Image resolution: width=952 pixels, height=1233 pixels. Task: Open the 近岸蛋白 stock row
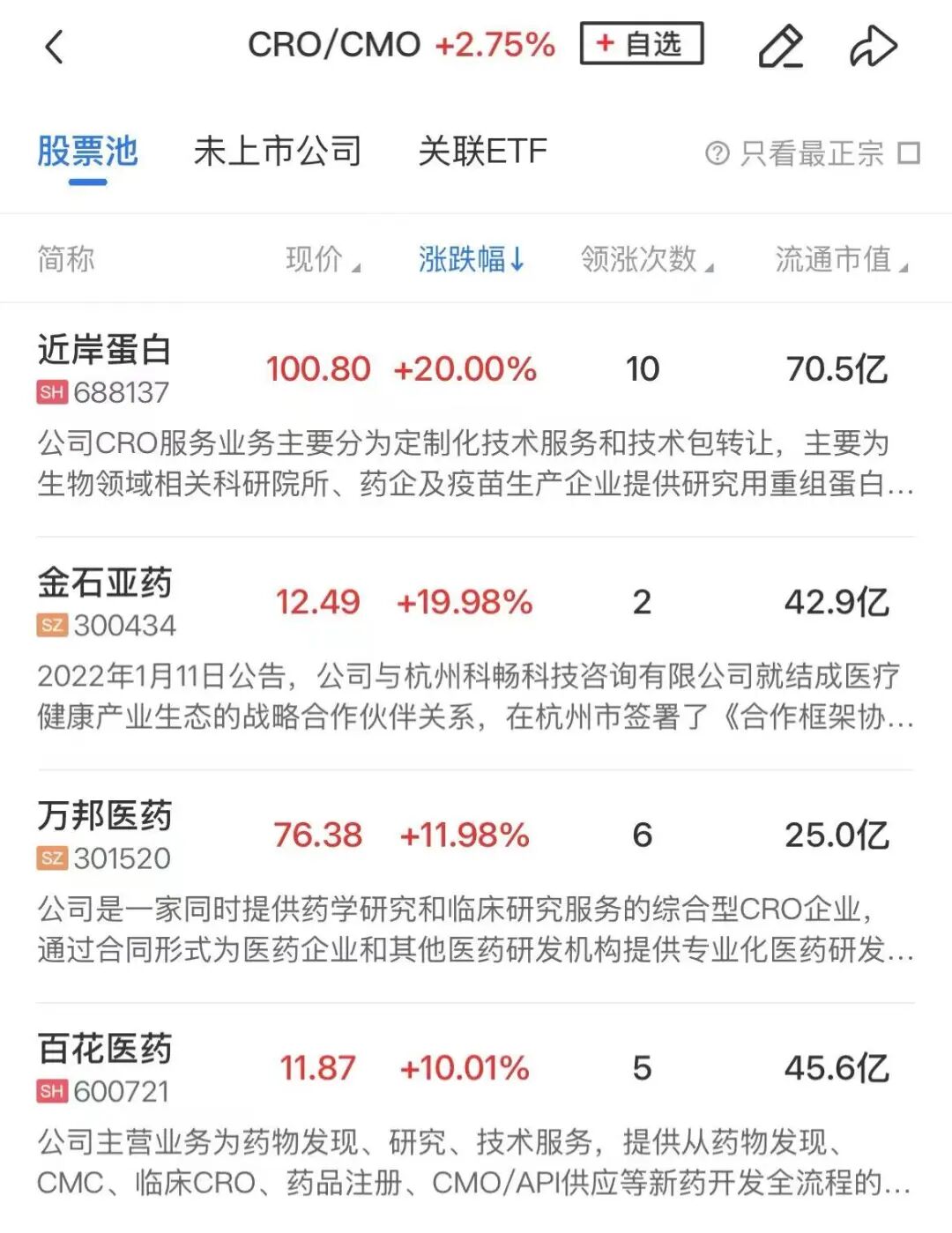click(476, 420)
